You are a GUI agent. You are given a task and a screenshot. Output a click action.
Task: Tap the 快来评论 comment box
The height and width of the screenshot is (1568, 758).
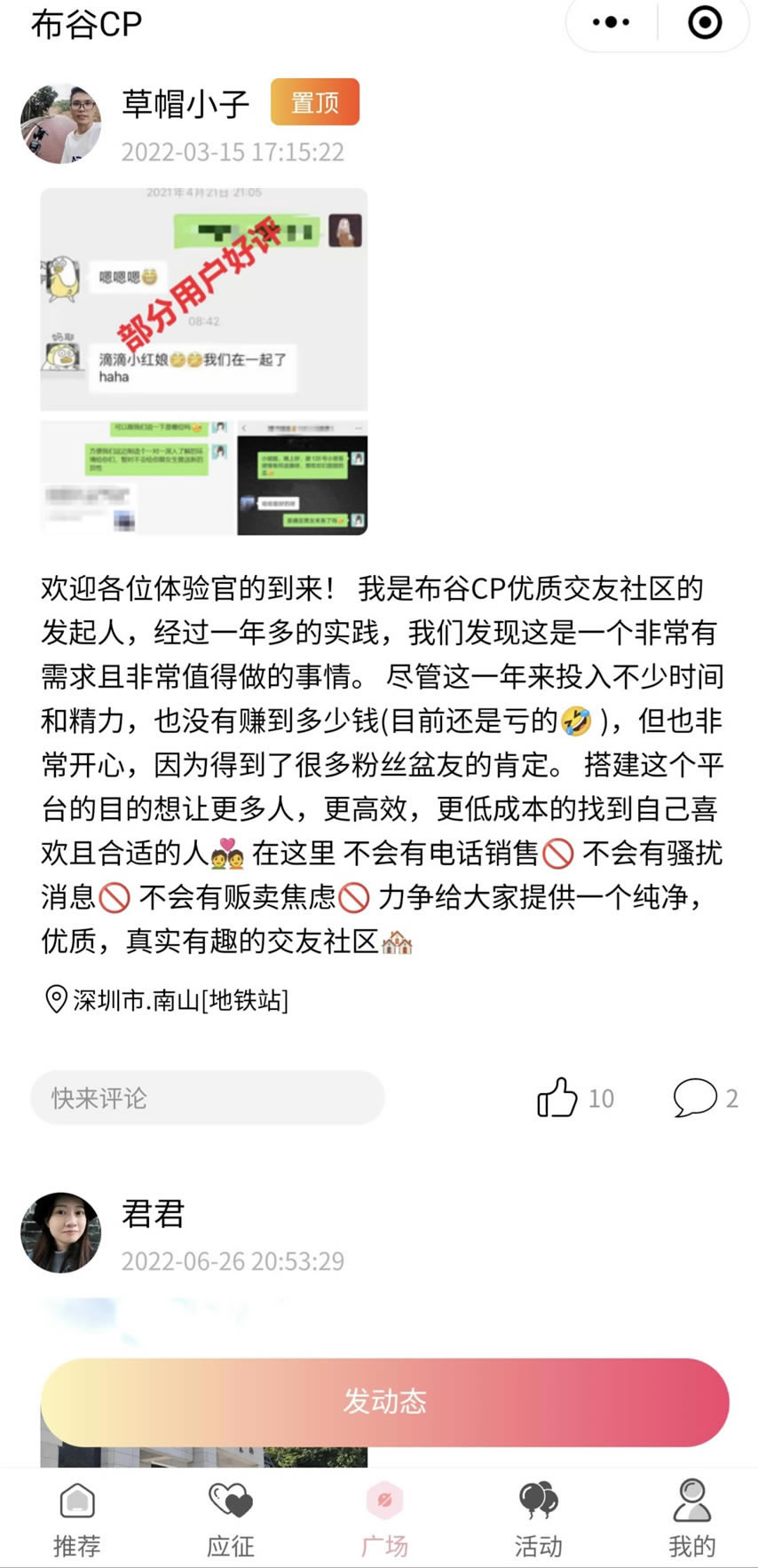(x=208, y=1098)
